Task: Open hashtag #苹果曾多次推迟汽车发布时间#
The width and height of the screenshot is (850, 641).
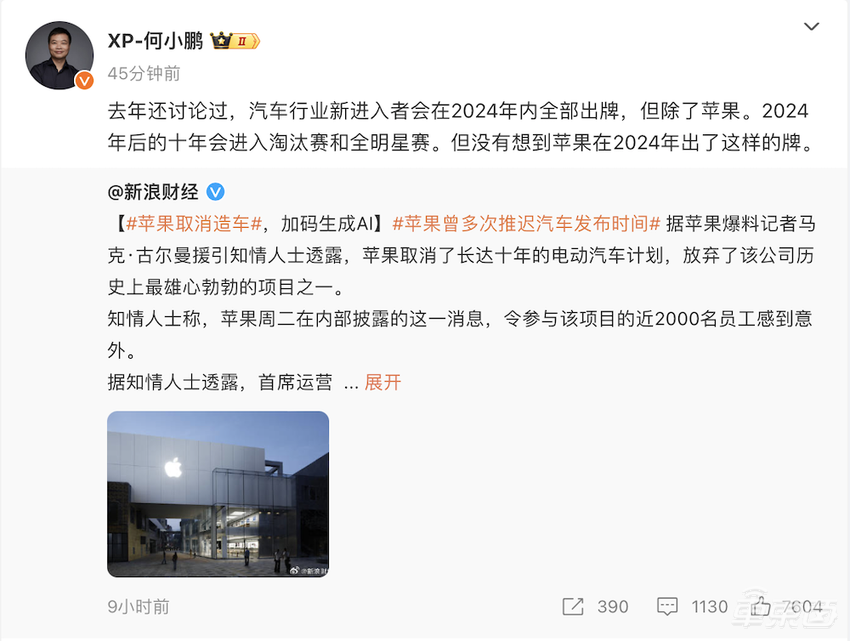Action: [527, 222]
